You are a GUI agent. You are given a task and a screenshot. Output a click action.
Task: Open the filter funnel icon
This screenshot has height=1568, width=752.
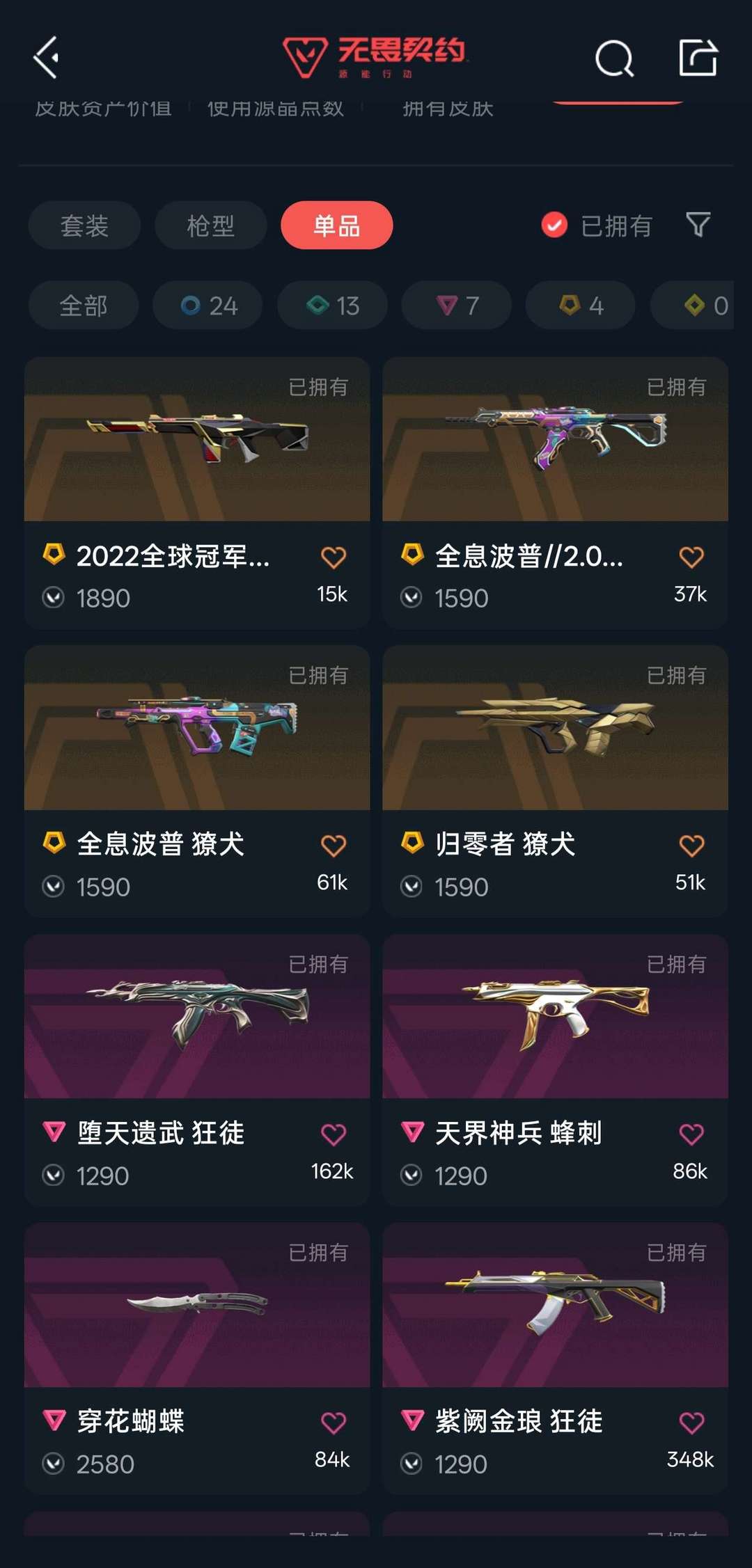coord(698,225)
